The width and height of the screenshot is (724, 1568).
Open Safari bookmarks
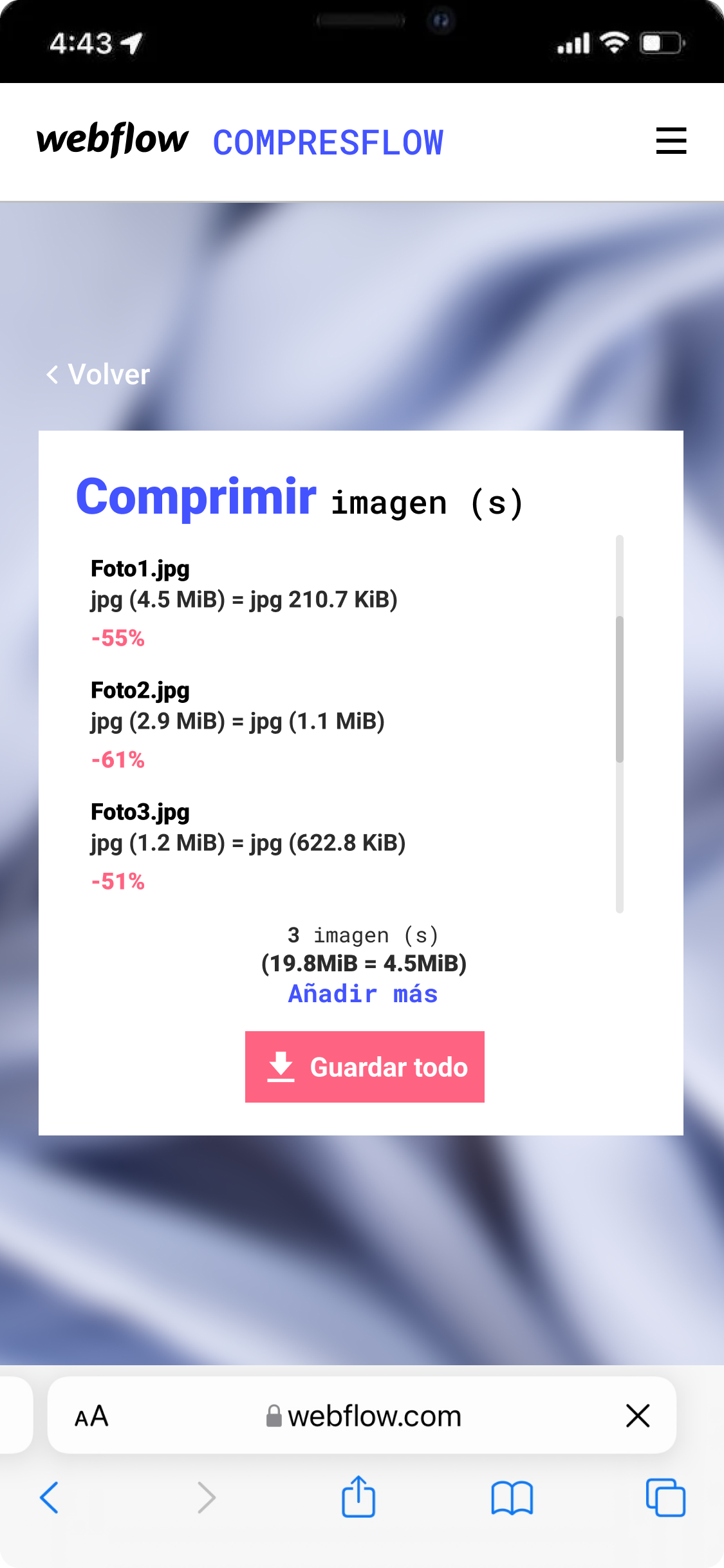tap(512, 1497)
